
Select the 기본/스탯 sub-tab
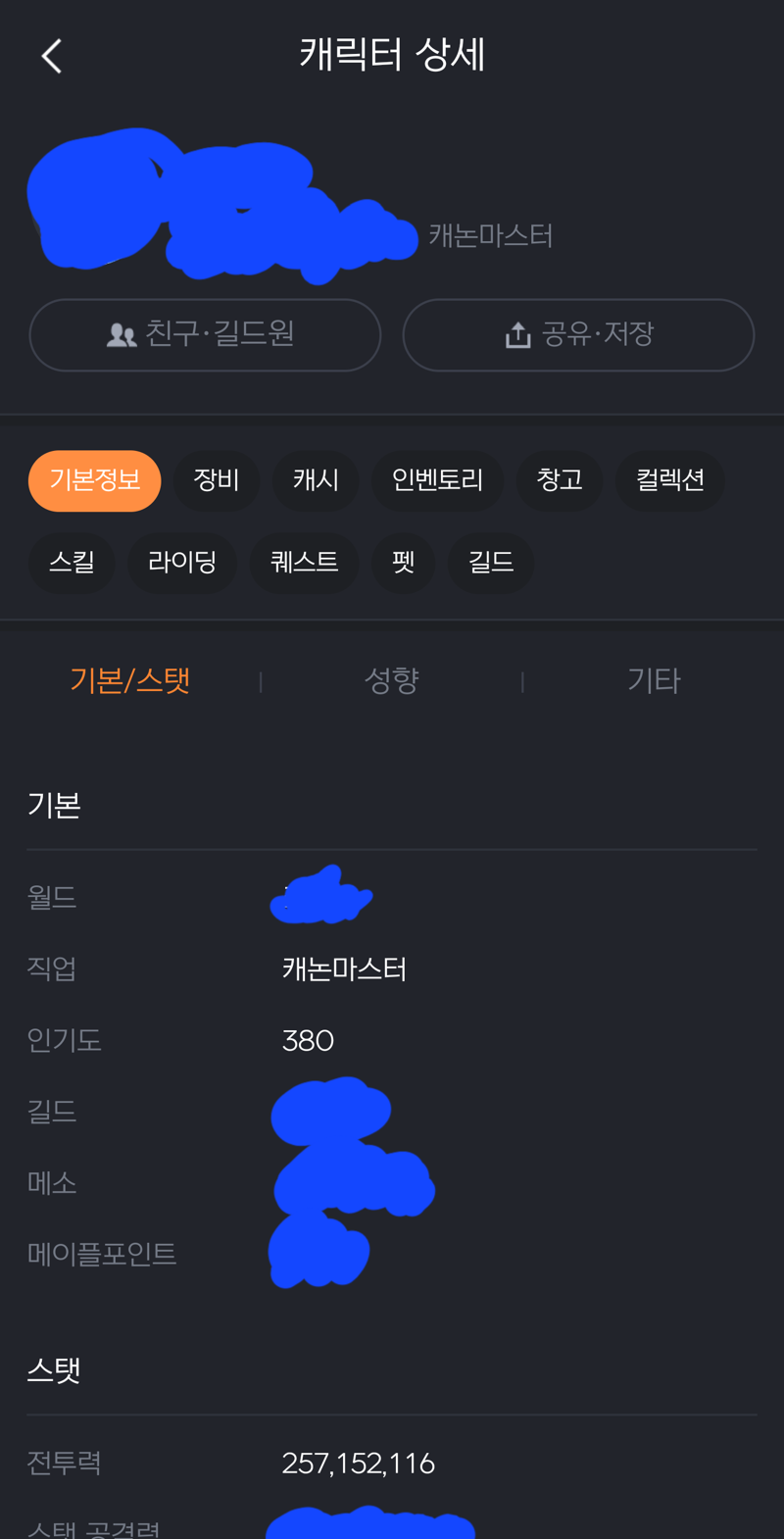[x=130, y=680]
